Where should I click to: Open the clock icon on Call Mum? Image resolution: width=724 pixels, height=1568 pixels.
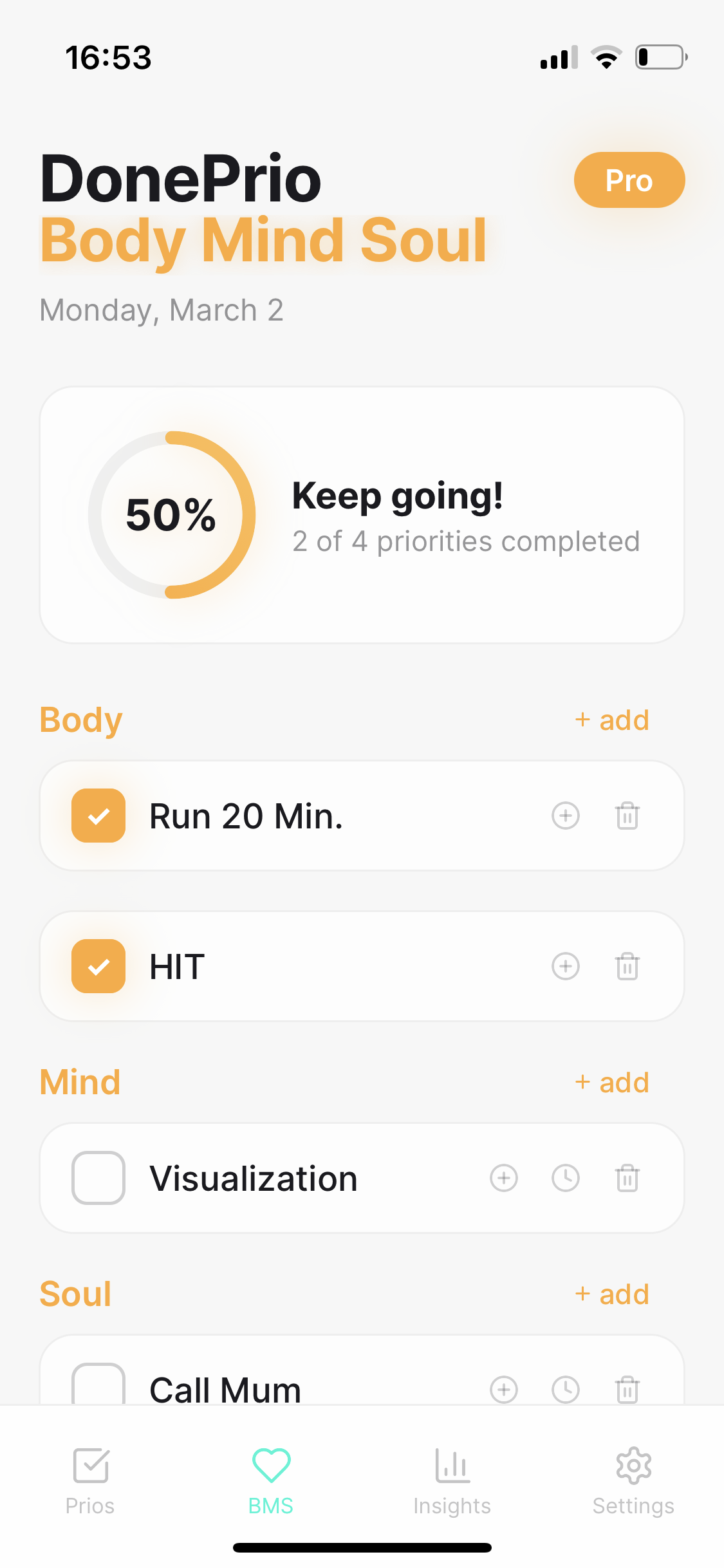[x=566, y=1389]
